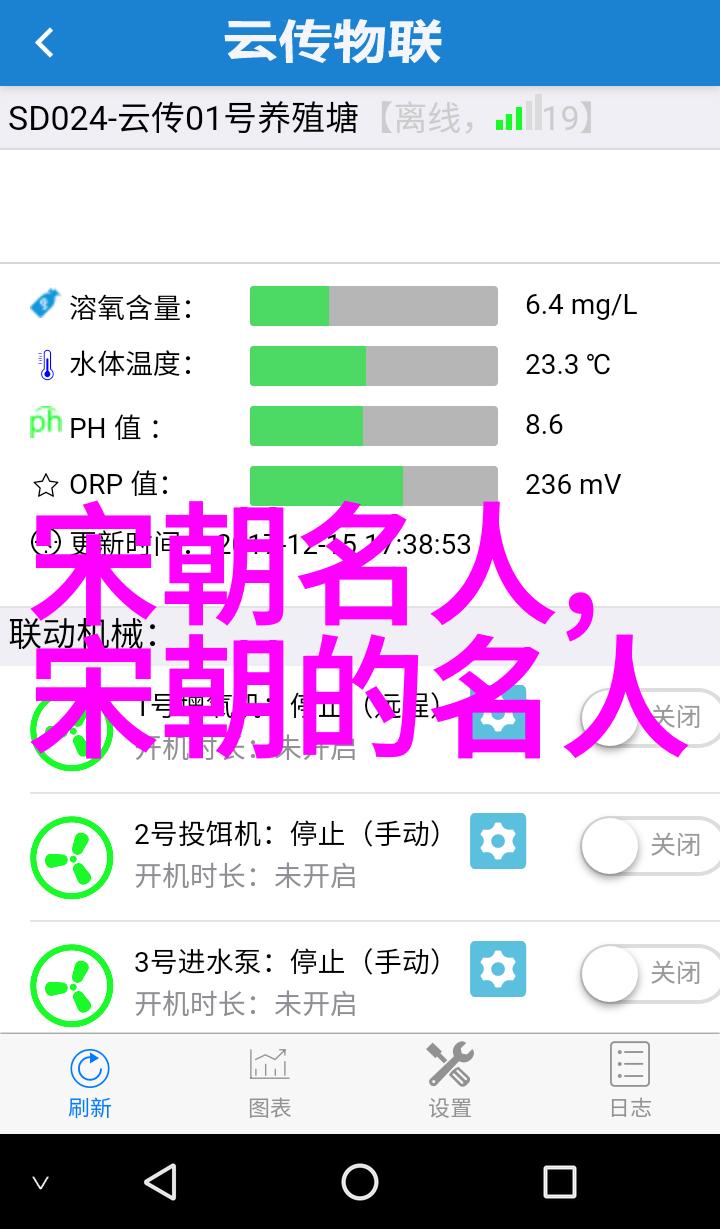This screenshot has height=1229, width=720.
Task: Turn on the 3号进水泵 switch
Action: [650, 973]
